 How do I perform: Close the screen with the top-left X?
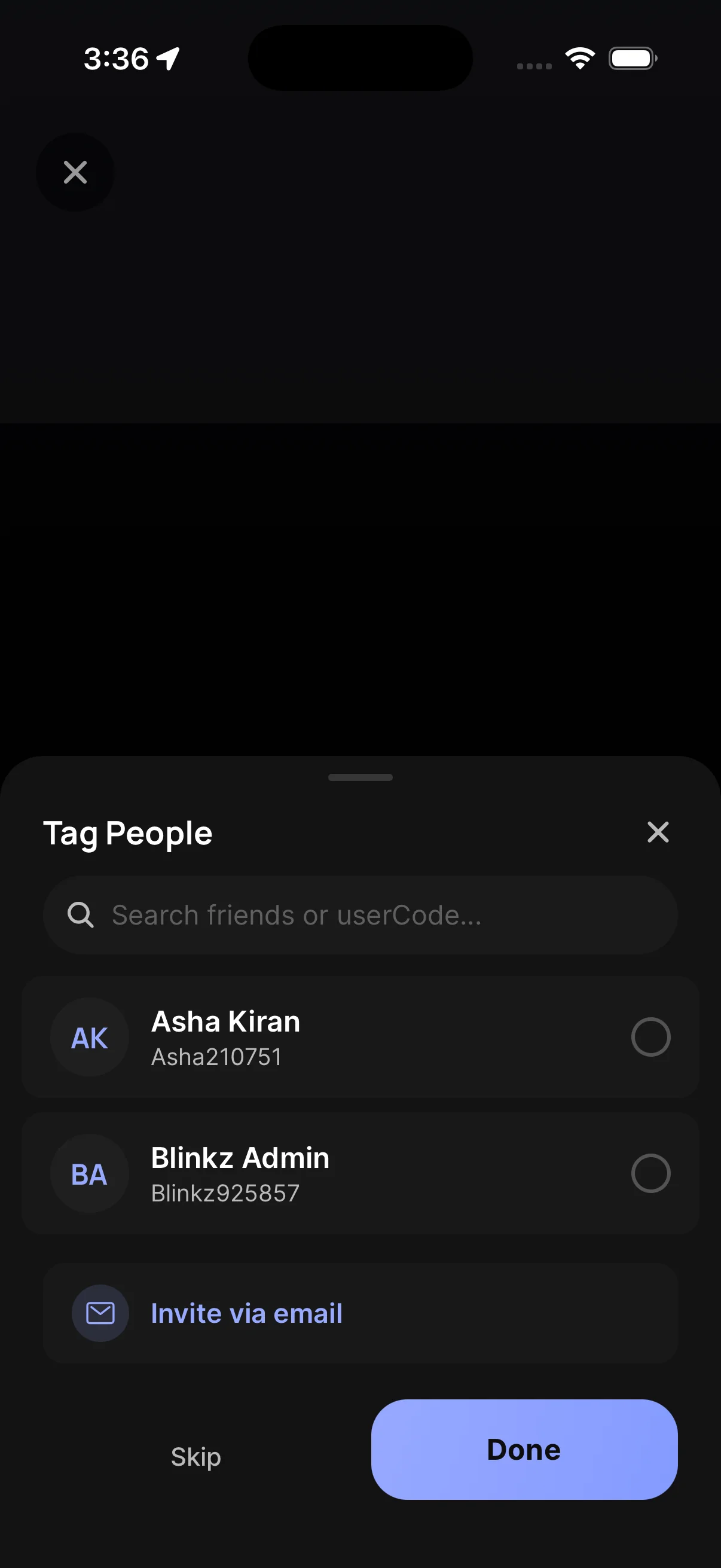point(75,172)
